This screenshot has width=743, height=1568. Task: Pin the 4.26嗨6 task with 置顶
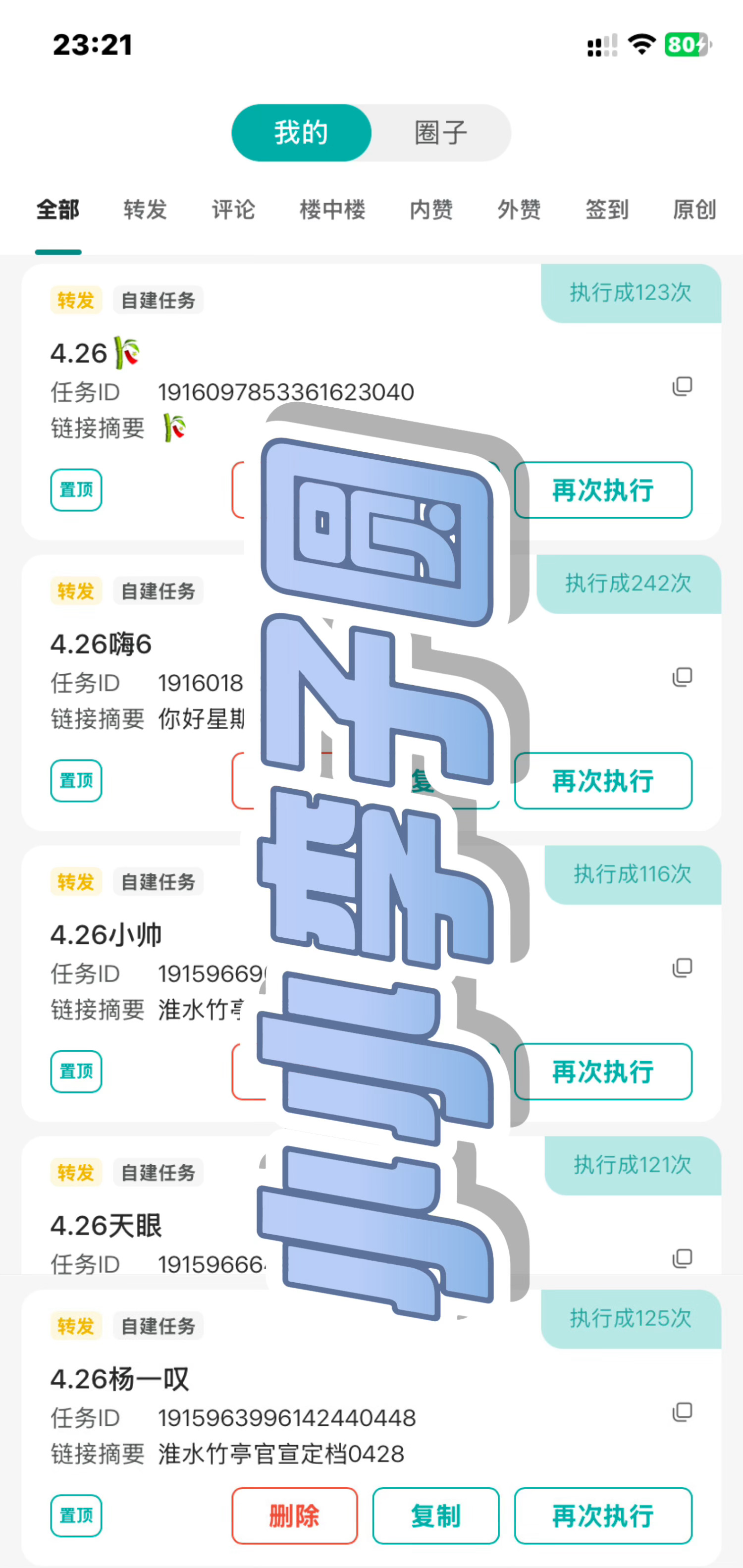point(76,780)
